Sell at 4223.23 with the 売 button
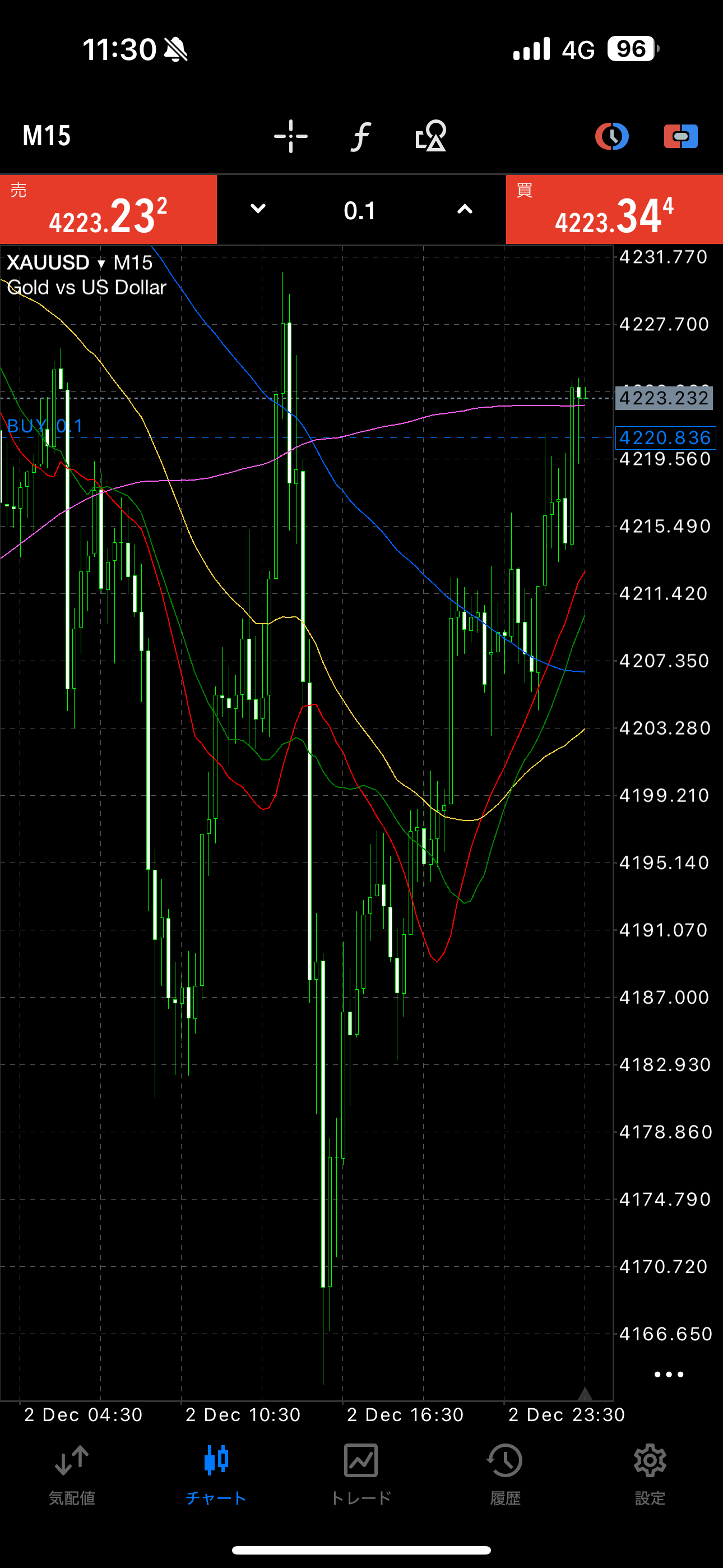723x1568 pixels. [108, 210]
